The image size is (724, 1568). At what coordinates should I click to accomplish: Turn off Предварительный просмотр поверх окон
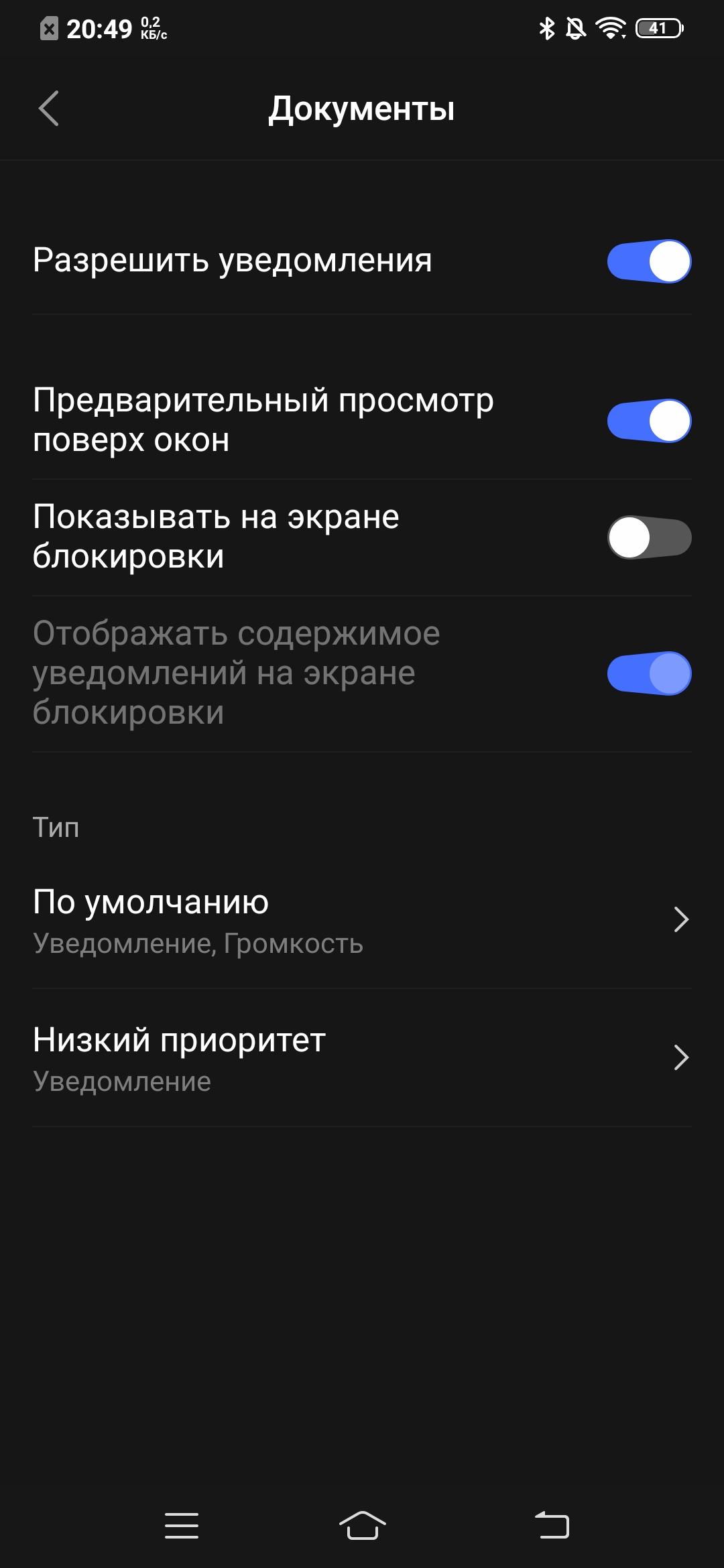pyautogui.click(x=648, y=421)
